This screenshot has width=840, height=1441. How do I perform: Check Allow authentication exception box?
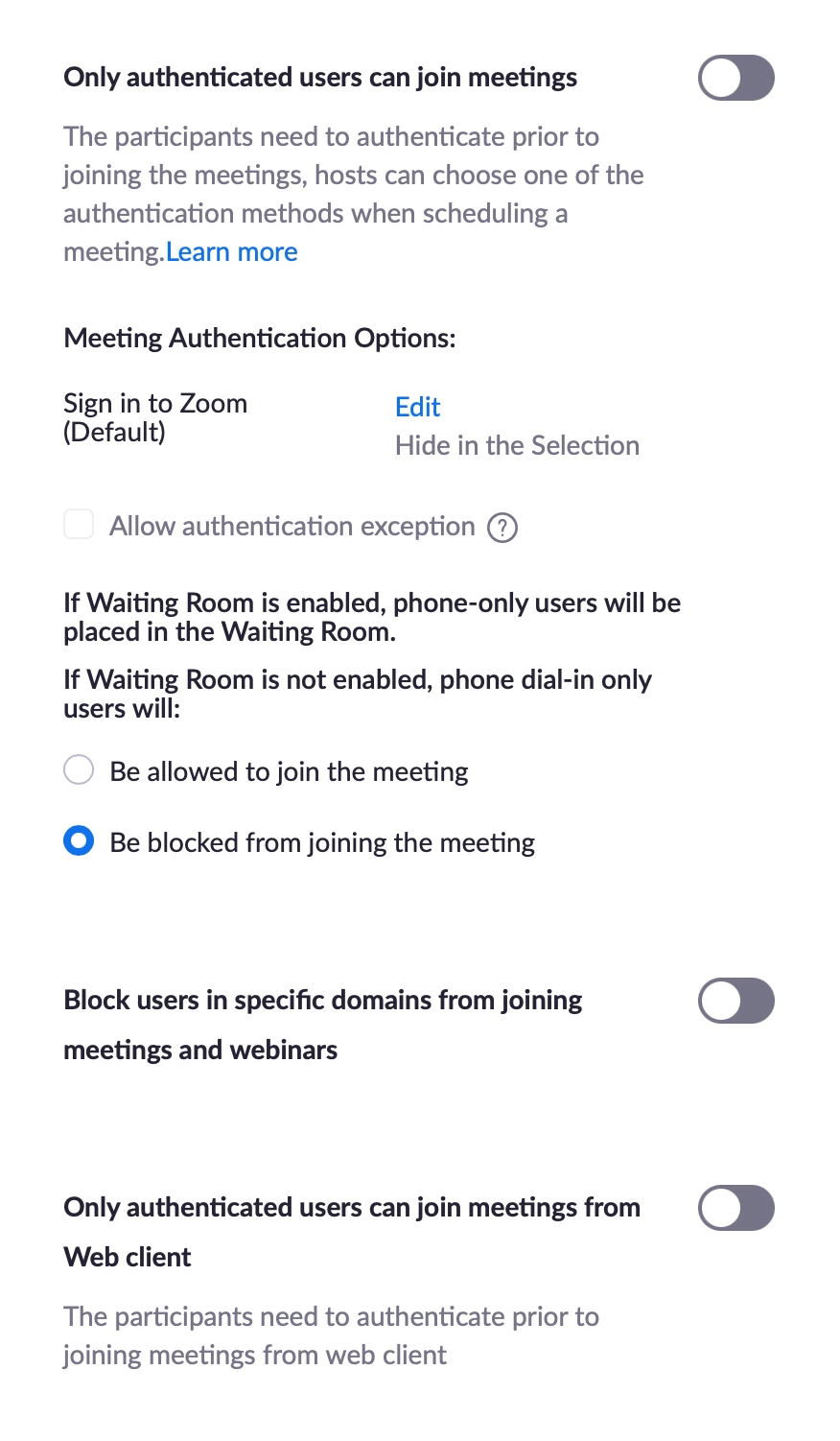click(79, 525)
